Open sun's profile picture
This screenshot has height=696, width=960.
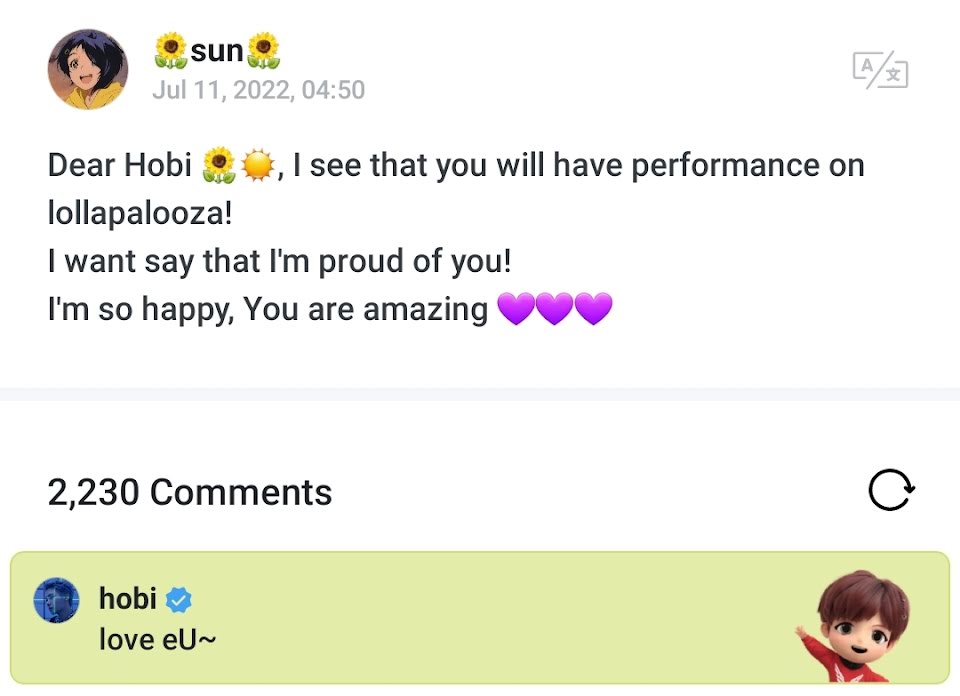(x=88, y=69)
